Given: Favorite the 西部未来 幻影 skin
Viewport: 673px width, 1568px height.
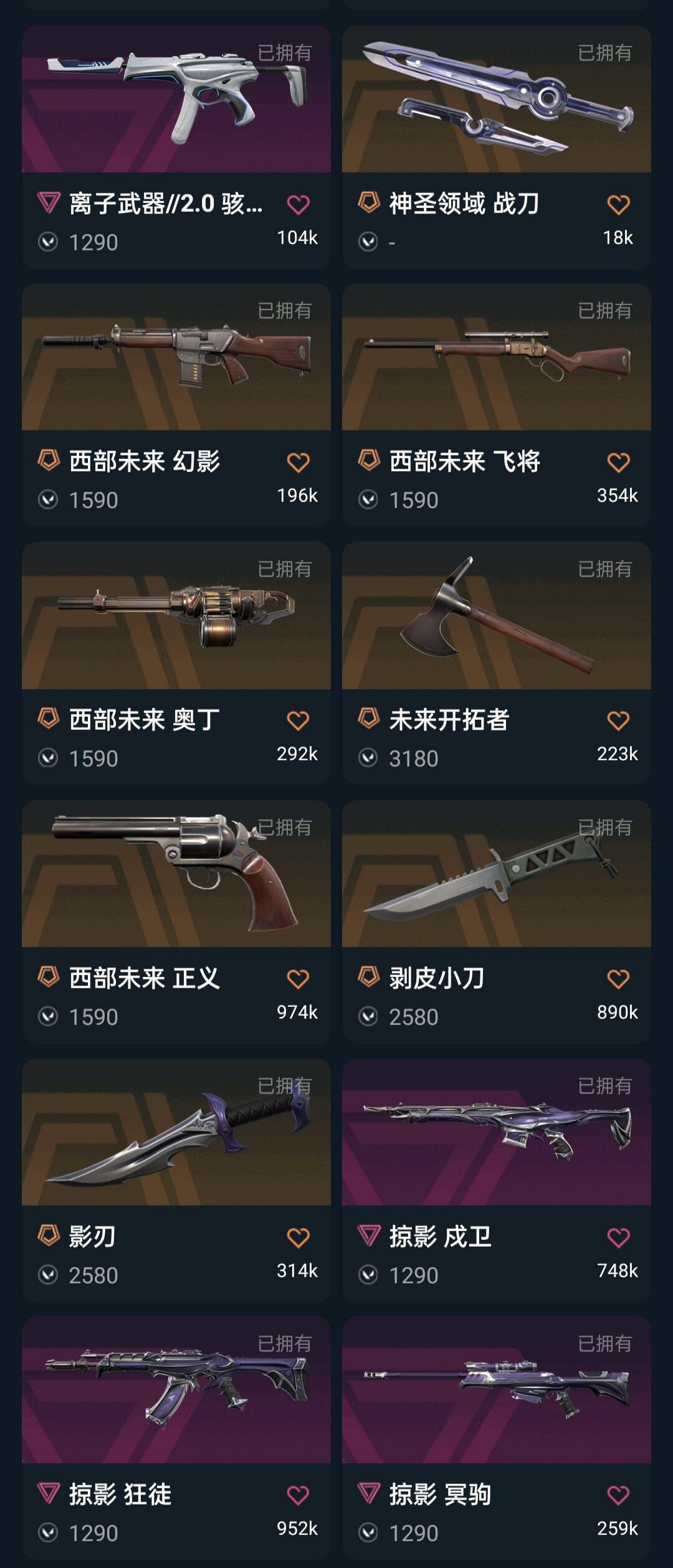Looking at the screenshot, I should [298, 463].
